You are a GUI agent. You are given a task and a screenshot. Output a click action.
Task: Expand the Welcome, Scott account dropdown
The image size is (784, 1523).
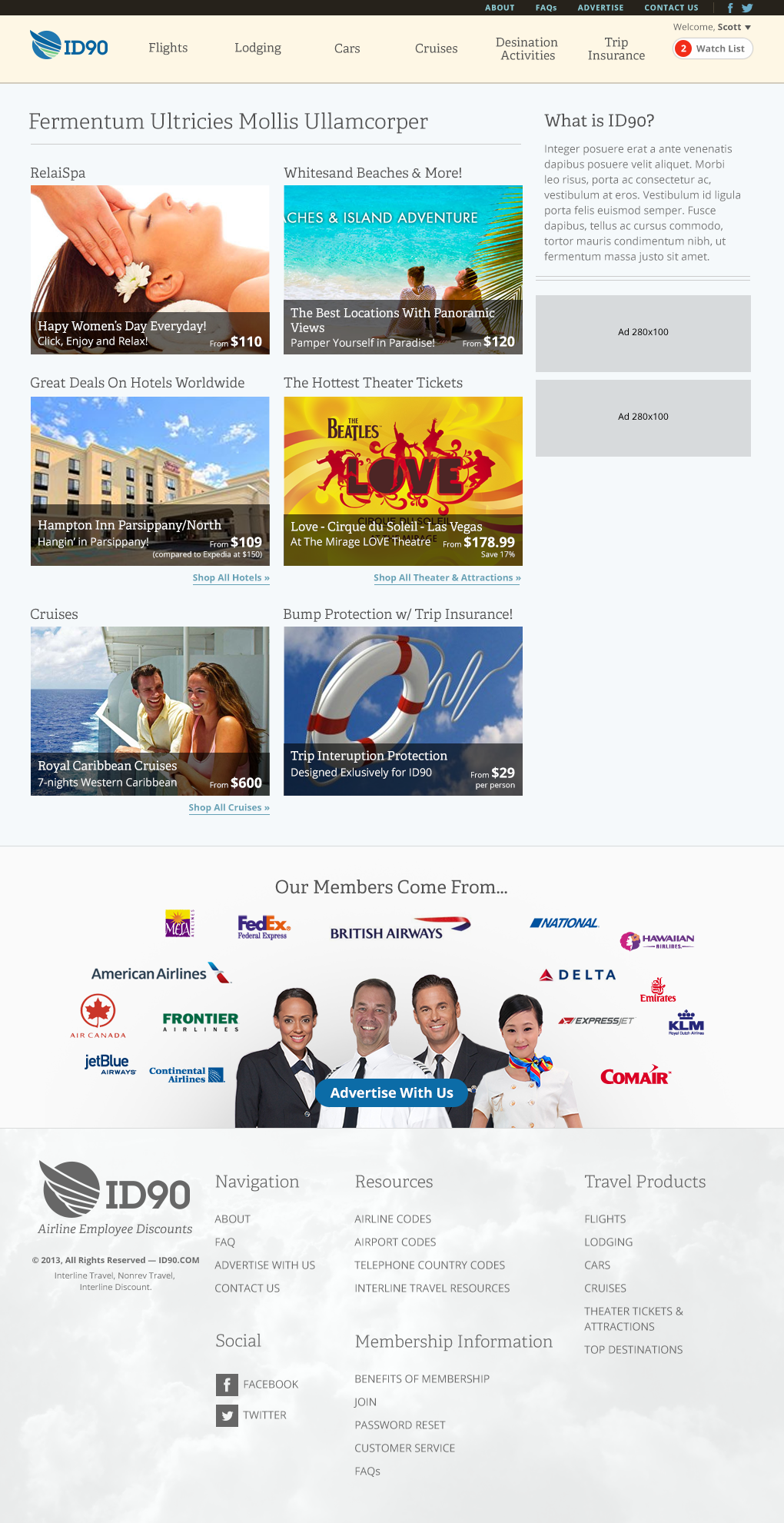point(712,27)
